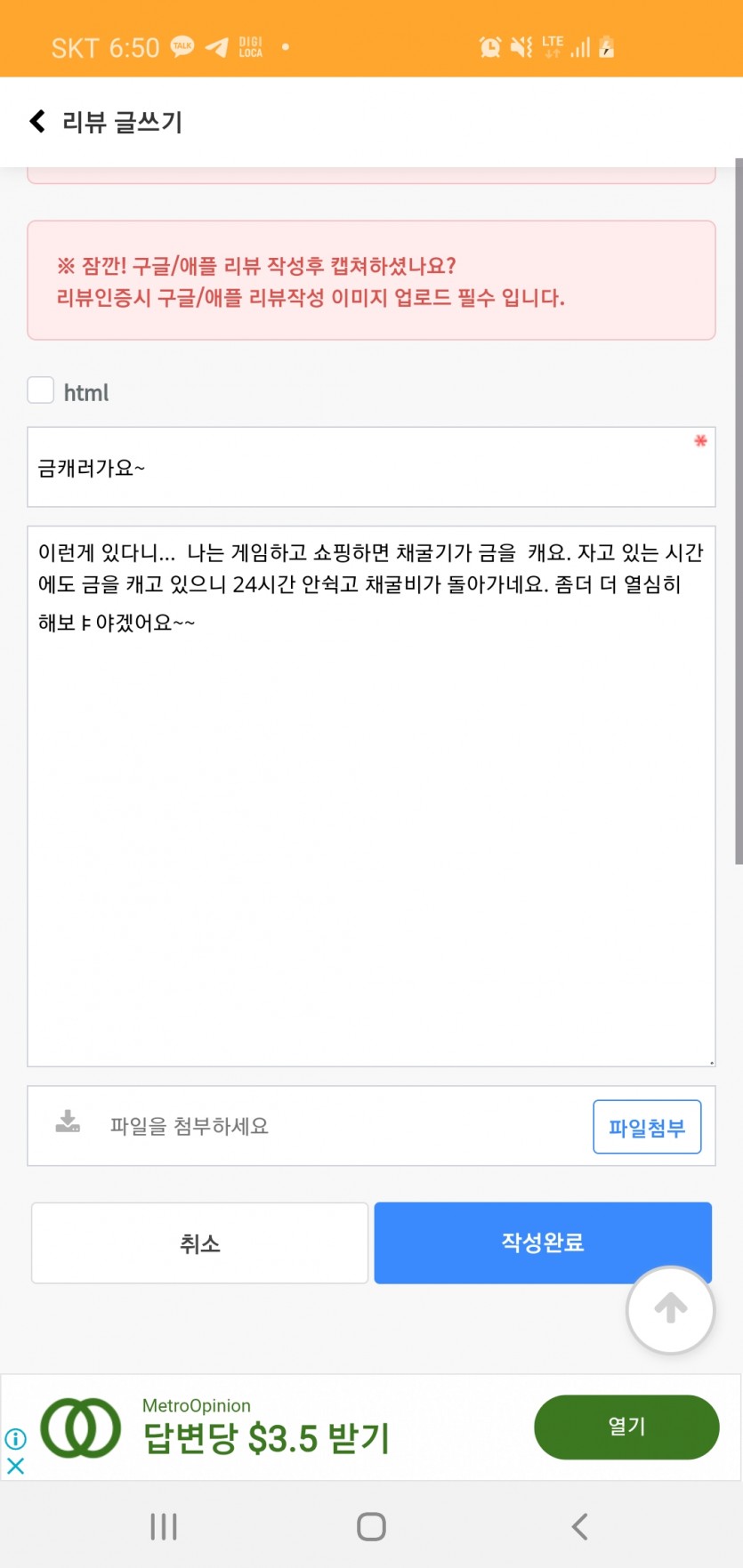Jump to top with the arrow button
The height and width of the screenshot is (1568, 743).
coord(670,1309)
